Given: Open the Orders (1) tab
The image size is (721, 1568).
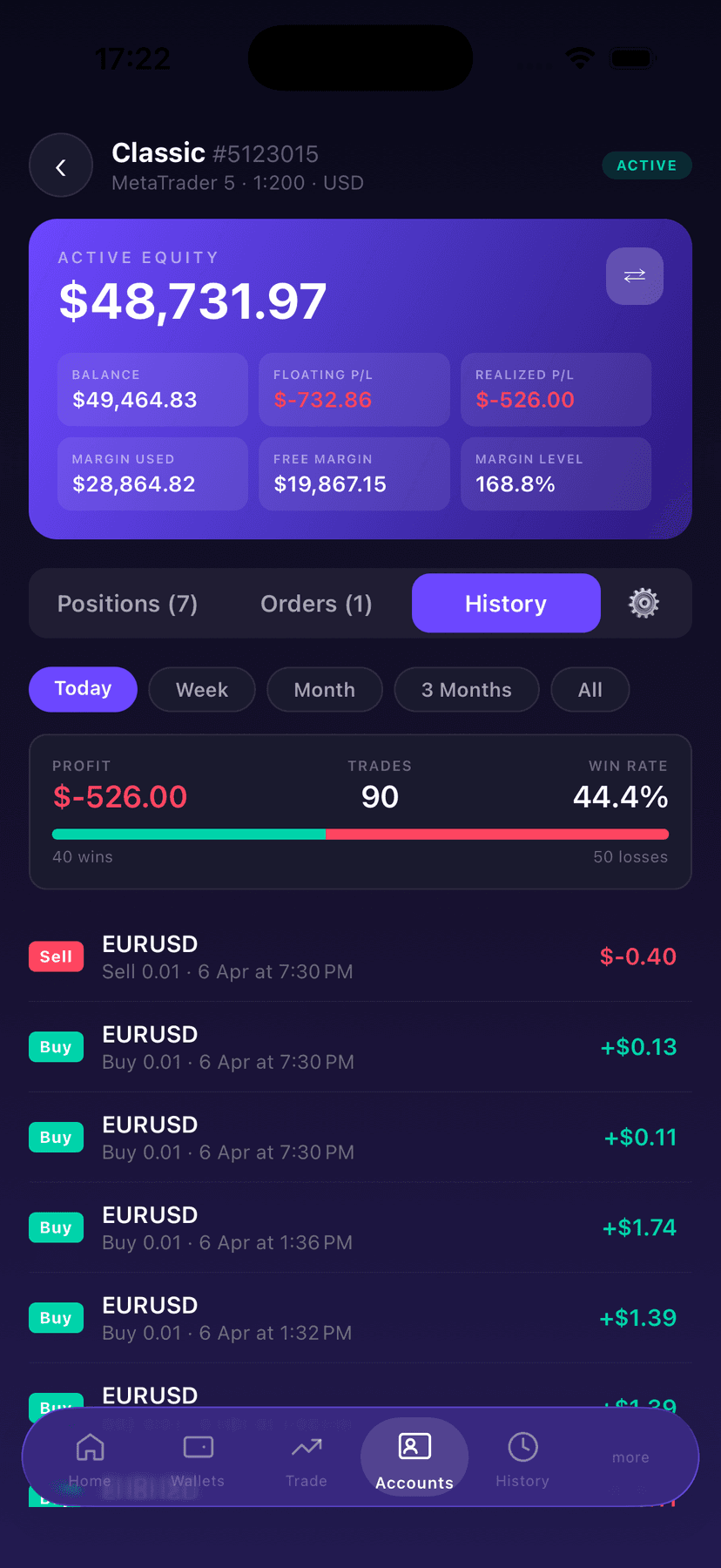Looking at the screenshot, I should pos(316,603).
